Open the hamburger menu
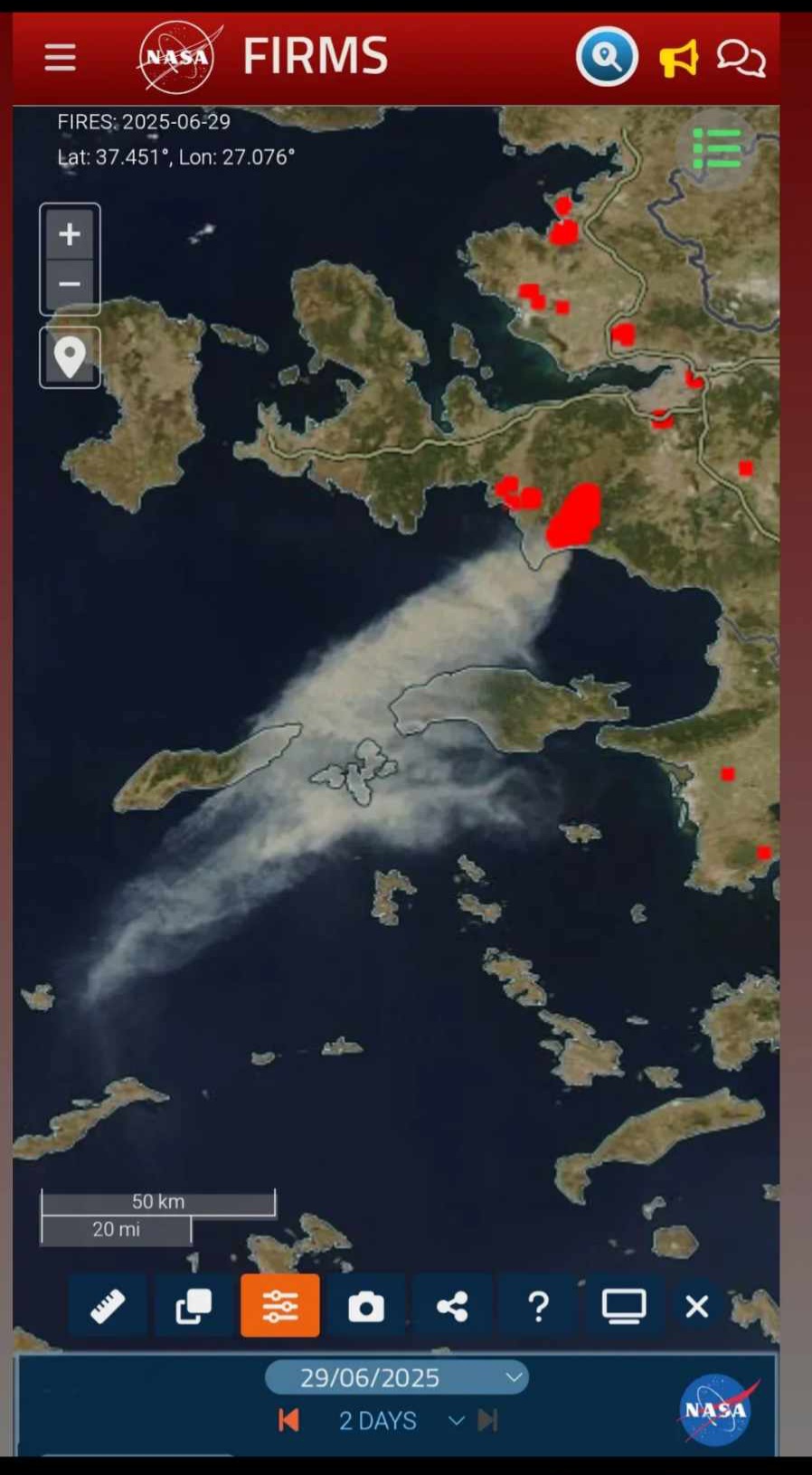Screen dimensions: 812x1475 (x=60, y=57)
